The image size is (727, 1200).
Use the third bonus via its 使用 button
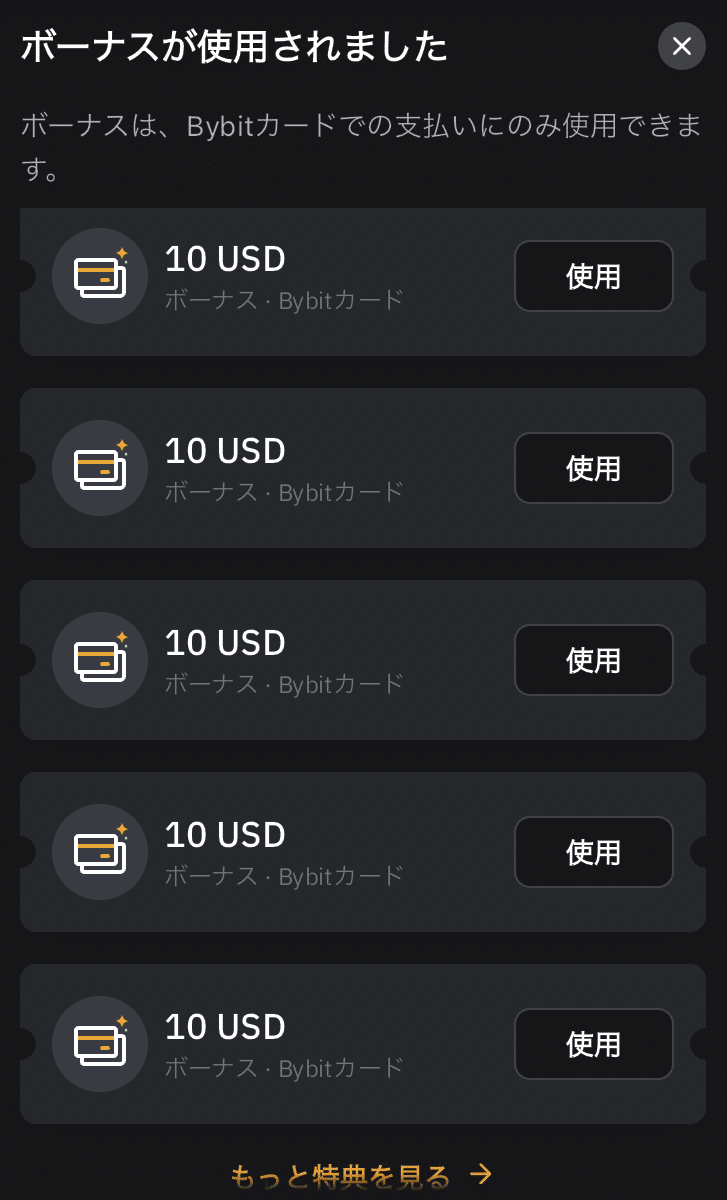(x=593, y=660)
